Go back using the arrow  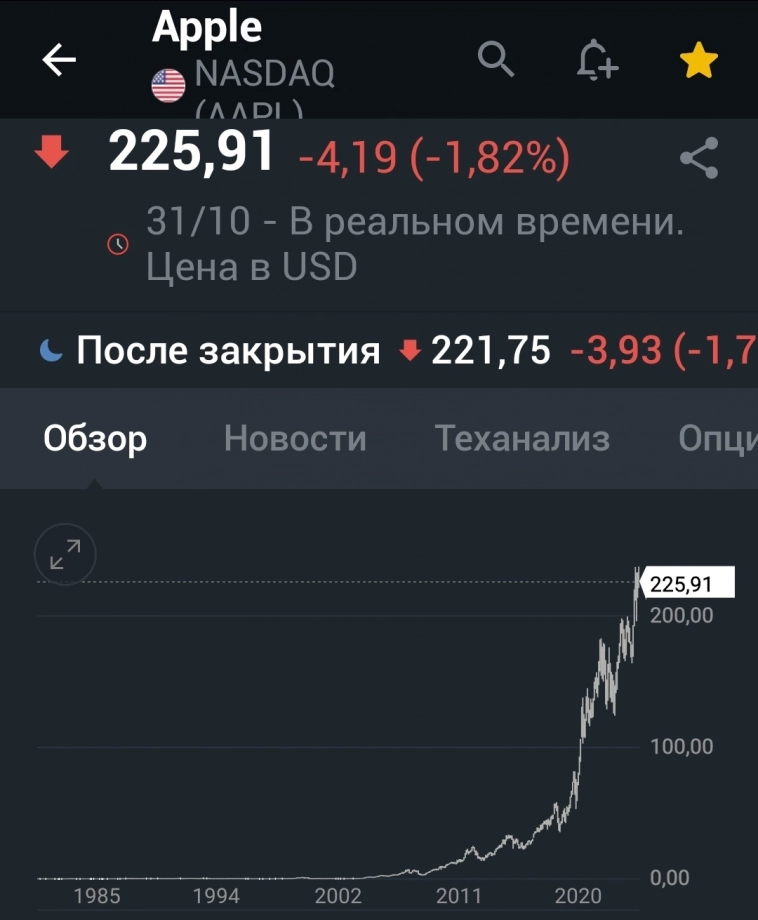59,62
